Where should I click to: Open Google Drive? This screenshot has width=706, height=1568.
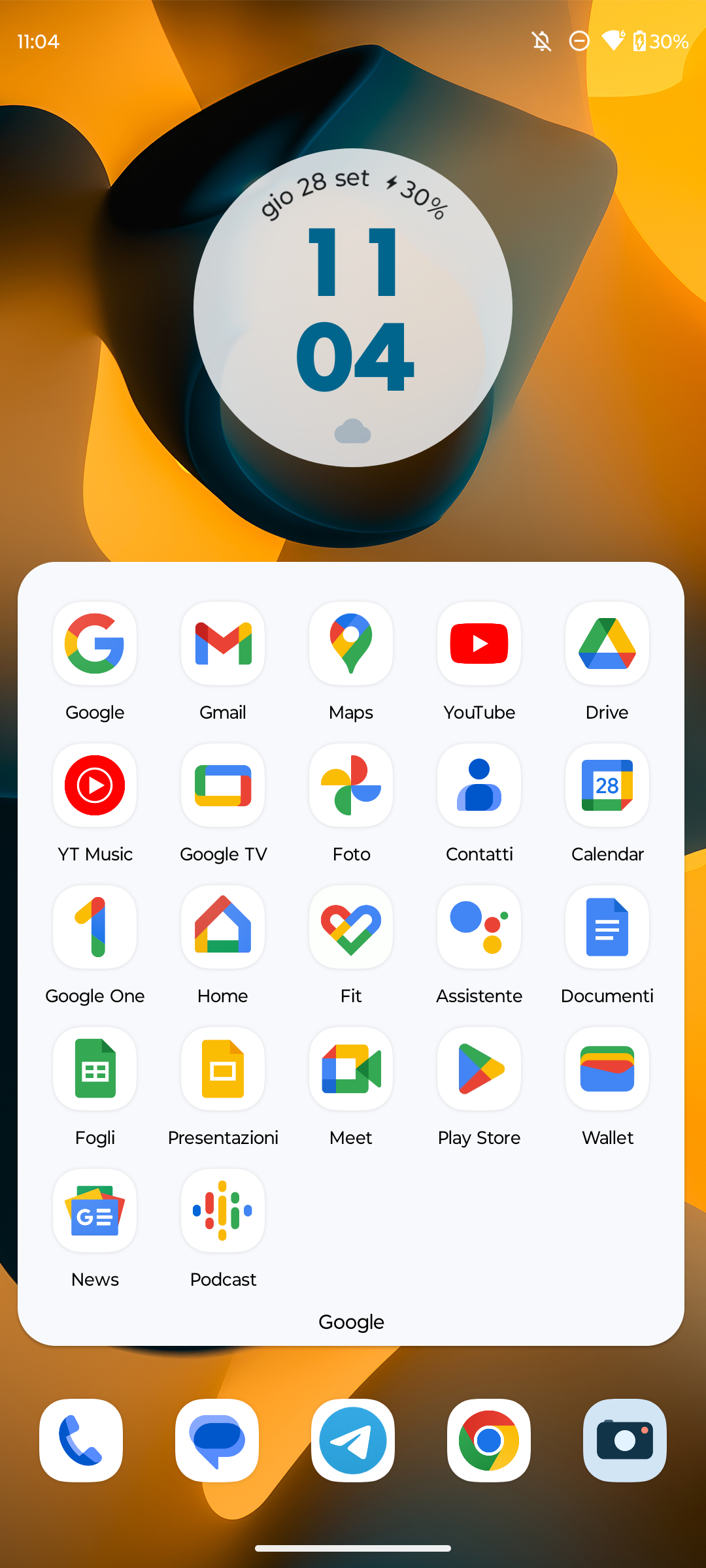coord(607,644)
